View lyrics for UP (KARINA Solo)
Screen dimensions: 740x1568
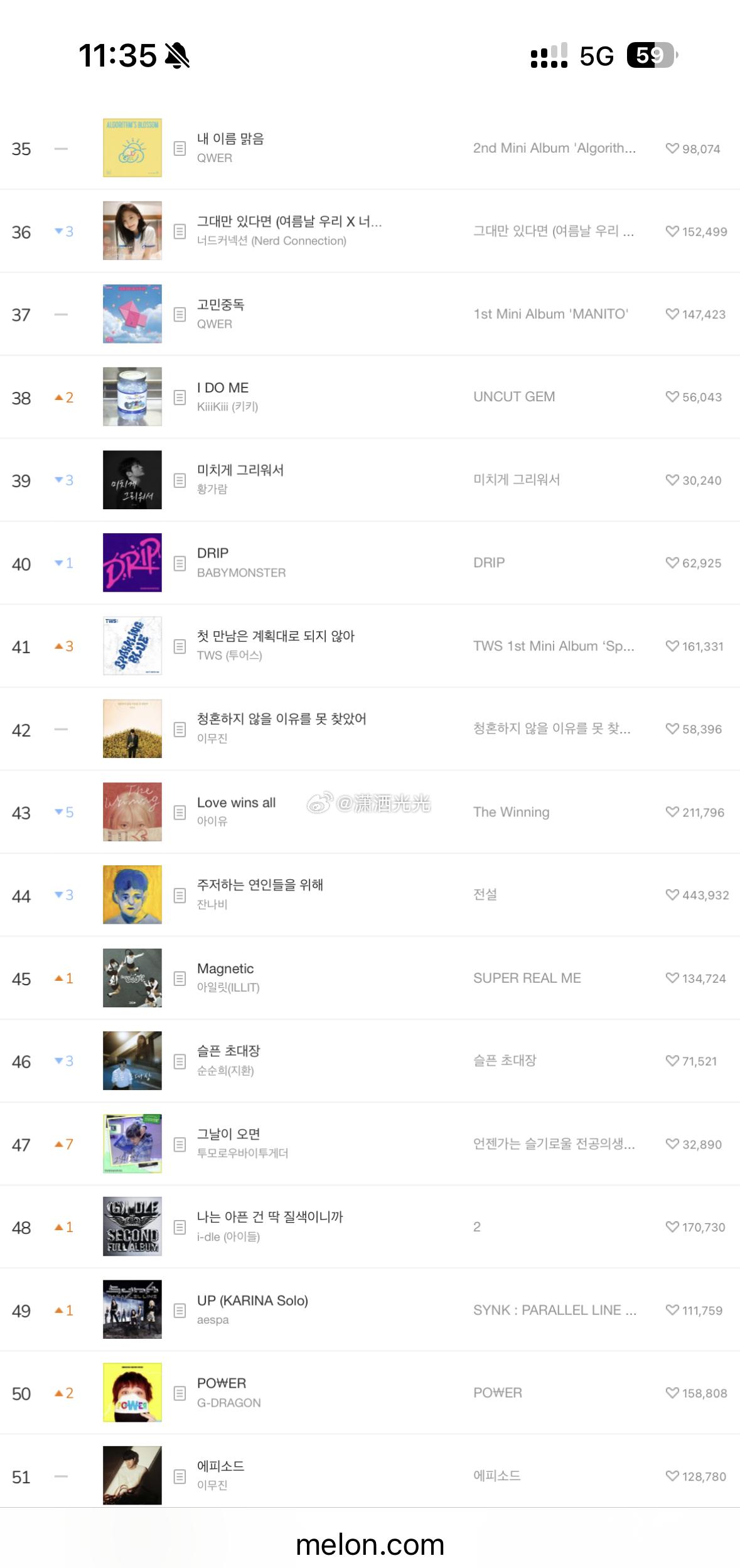click(x=180, y=1310)
